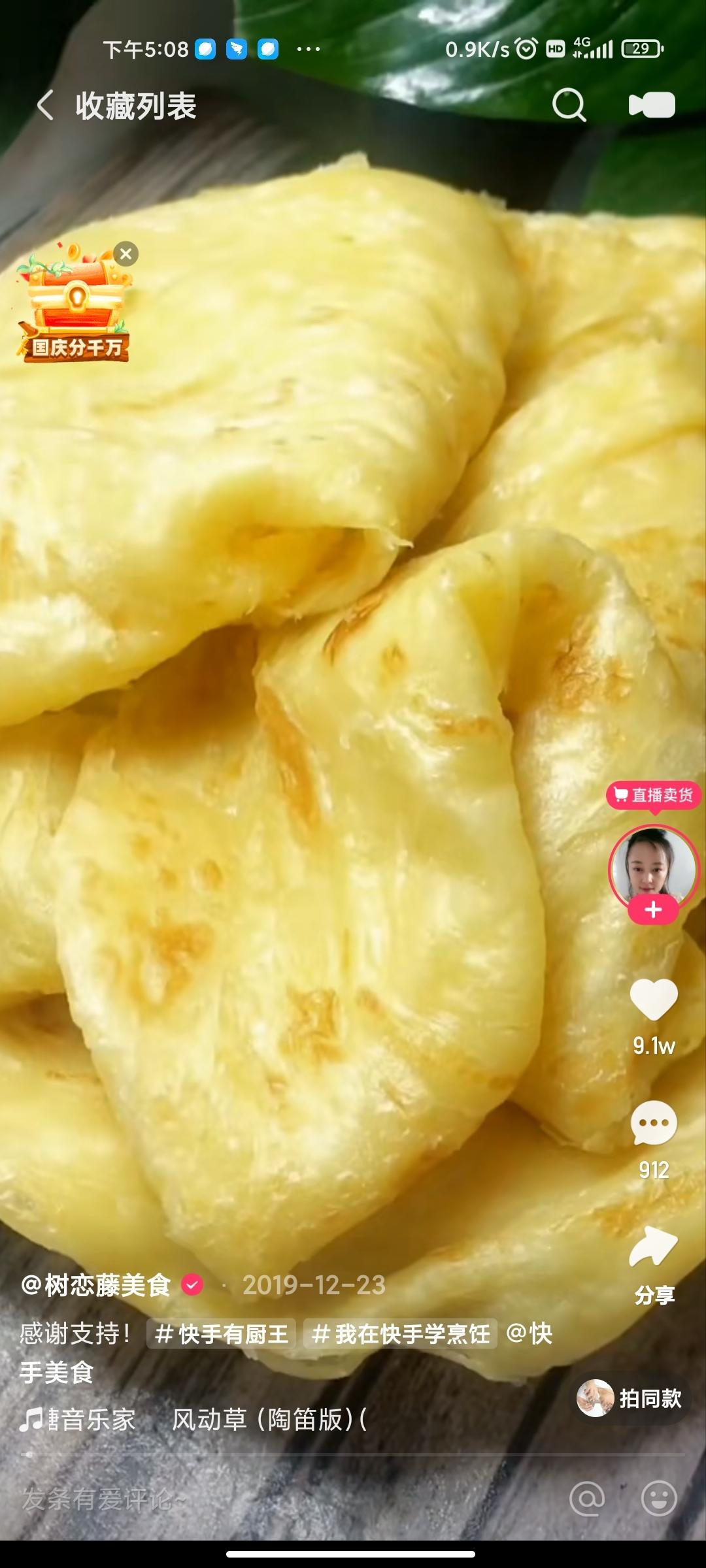
Task: Share this video via 分享
Action: (x=654, y=1266)
